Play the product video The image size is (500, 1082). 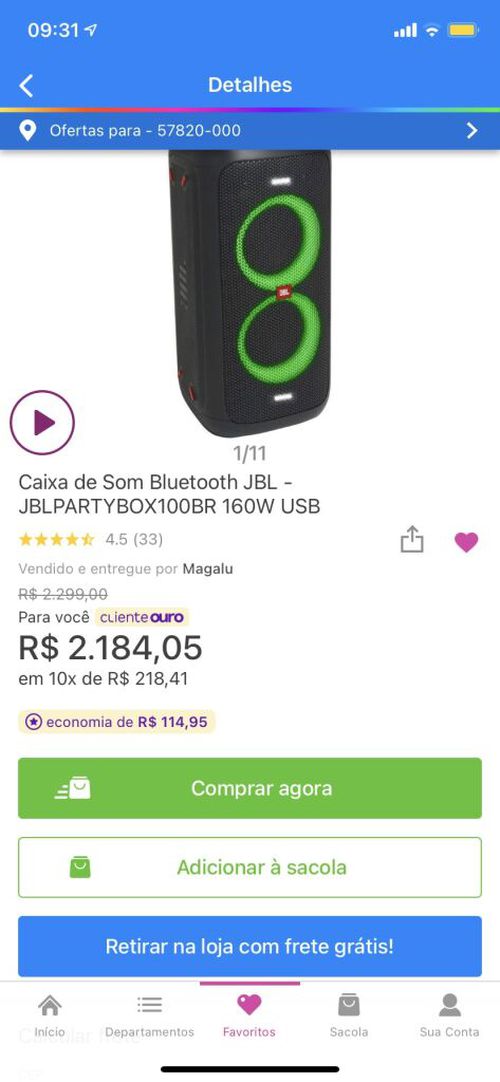tap(42, 422)
